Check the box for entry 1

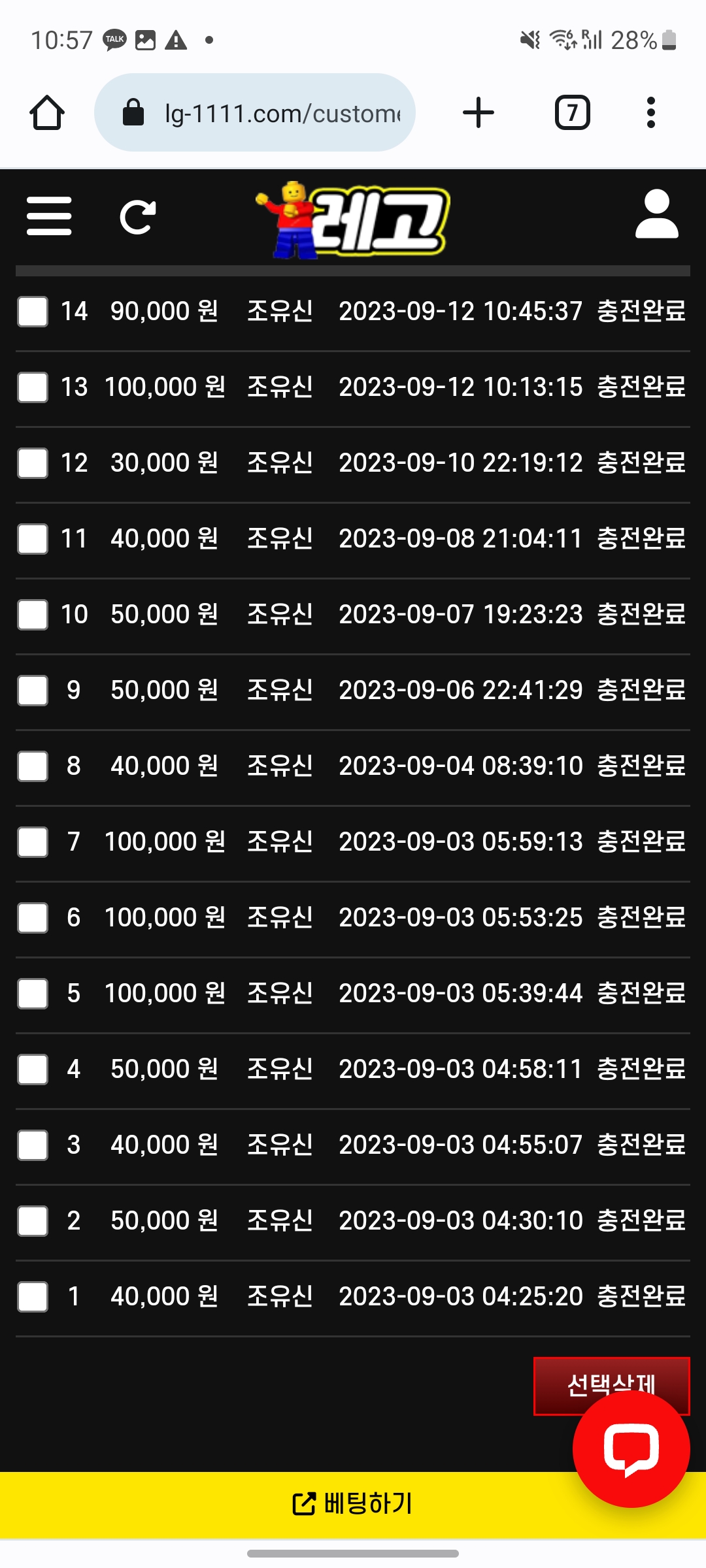pos(33,1297)
